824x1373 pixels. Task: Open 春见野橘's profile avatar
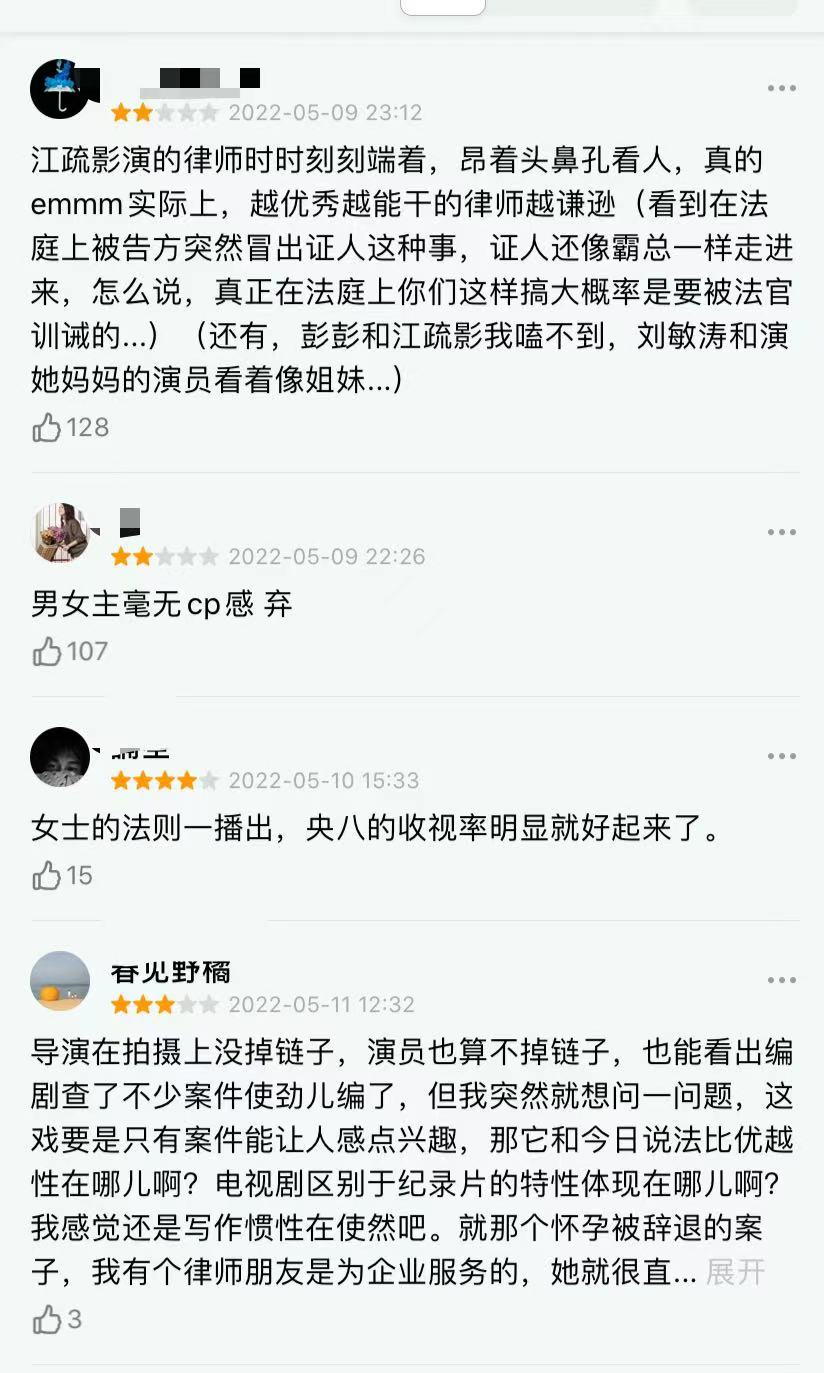click(61, 980)
